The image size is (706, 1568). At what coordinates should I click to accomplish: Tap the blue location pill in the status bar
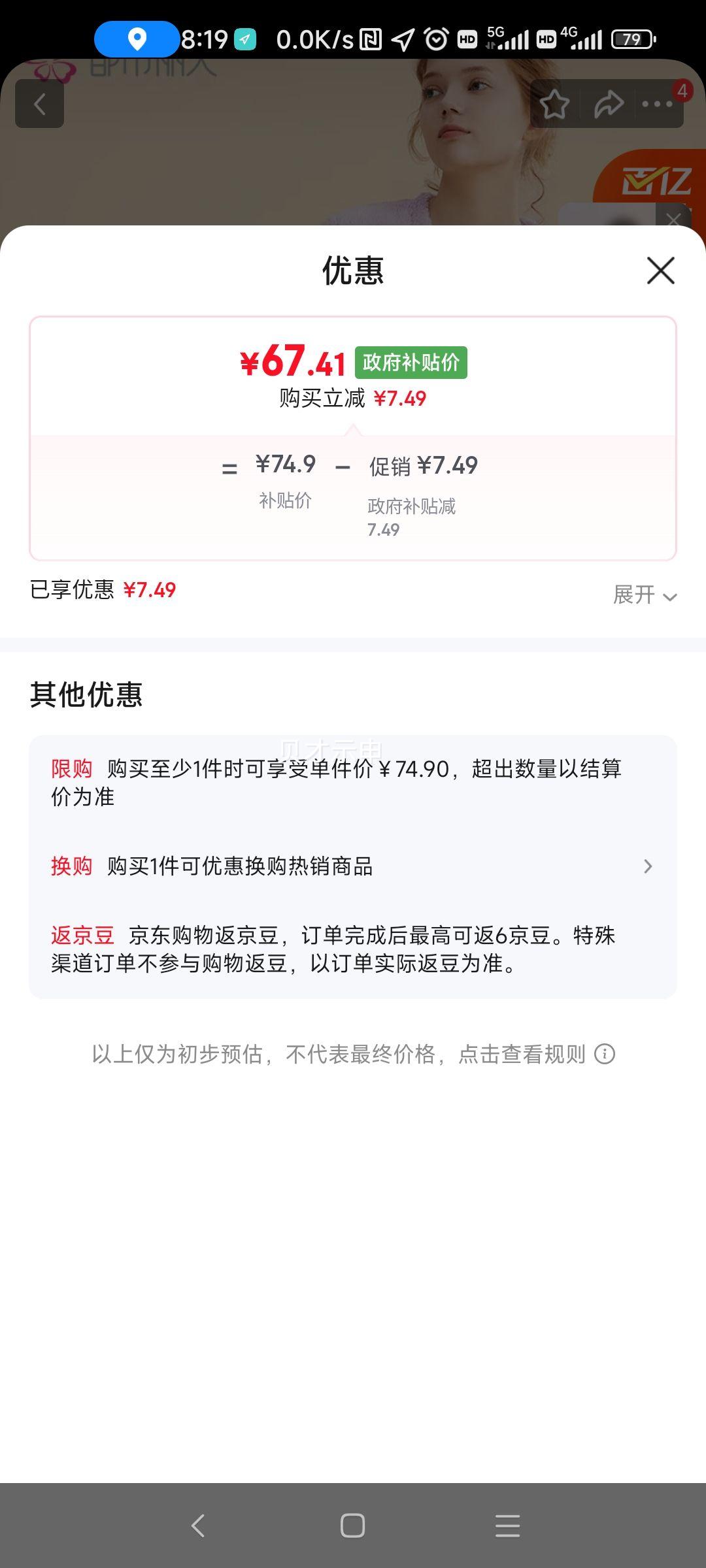coord(135,41)
